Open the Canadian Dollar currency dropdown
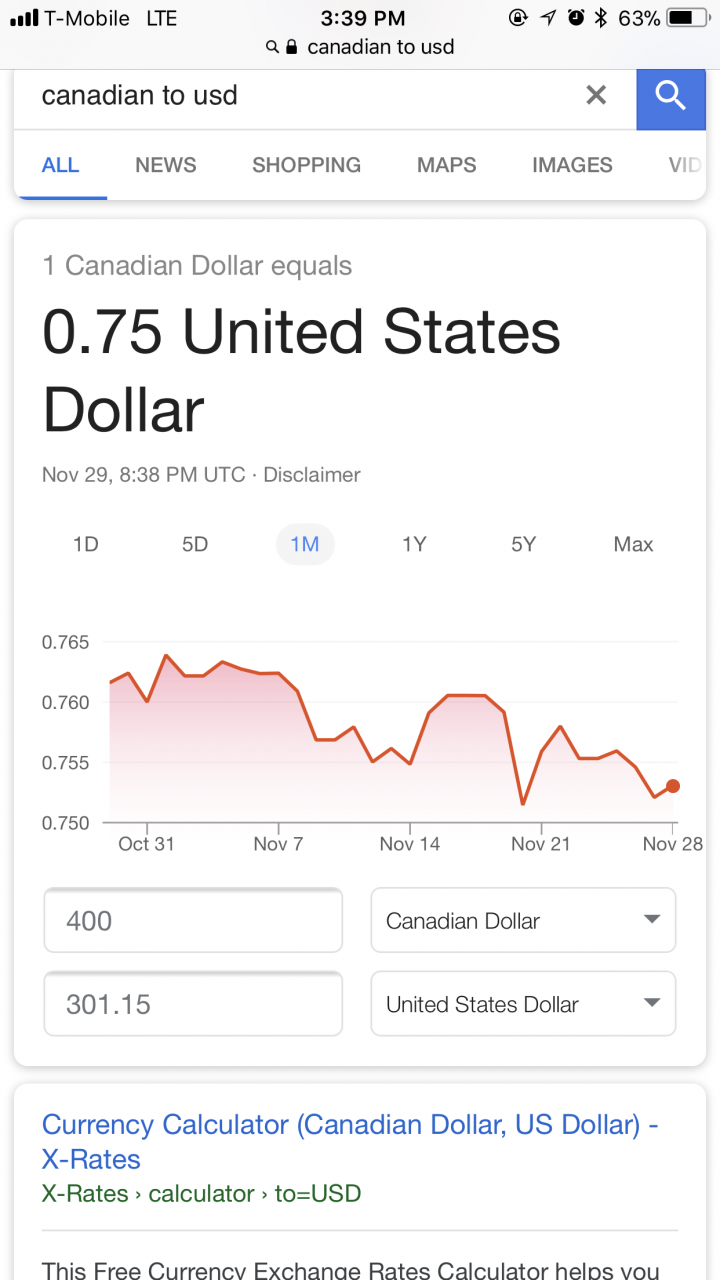 pos(523,921)
